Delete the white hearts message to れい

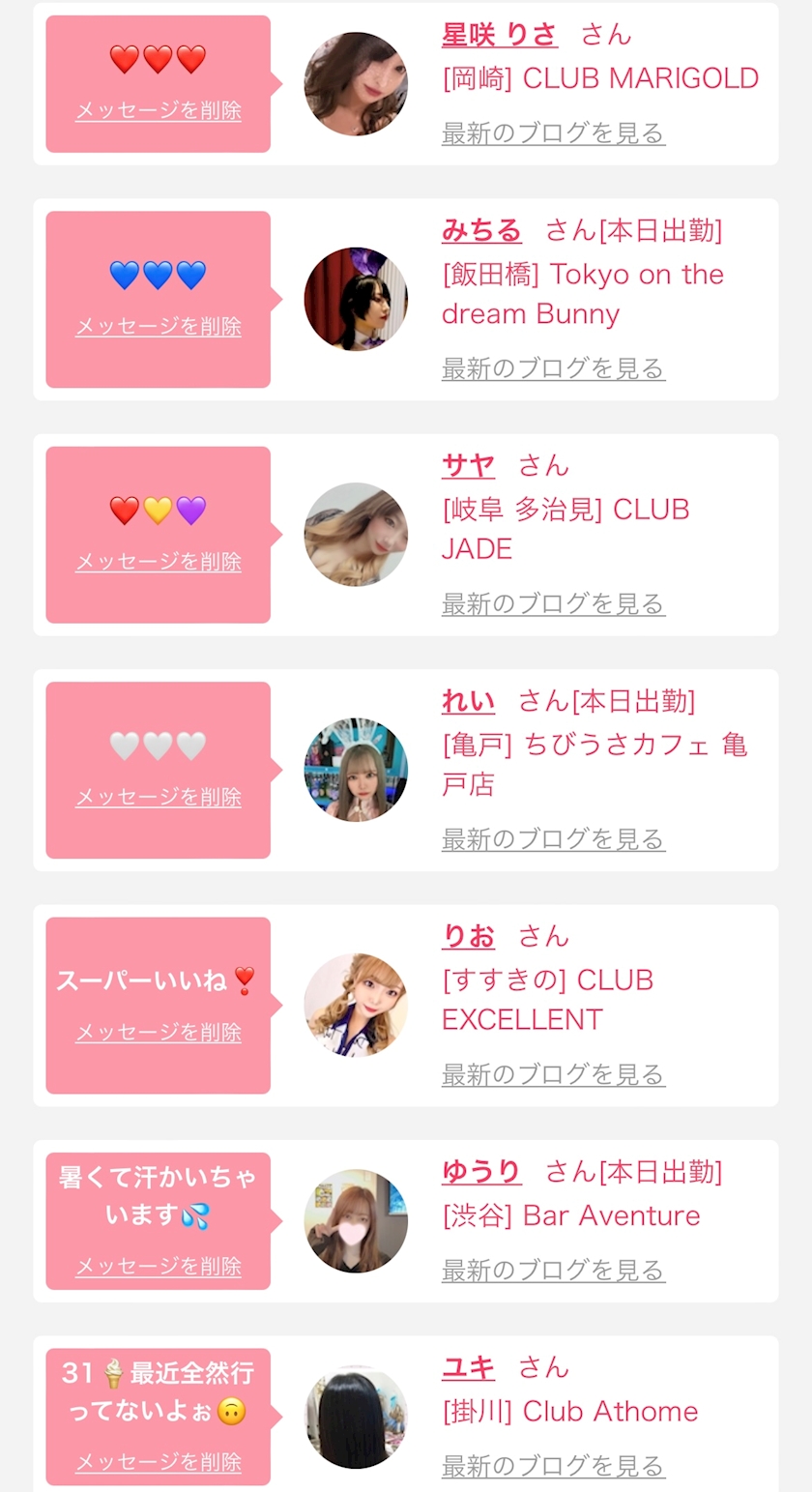coord(159,798)
